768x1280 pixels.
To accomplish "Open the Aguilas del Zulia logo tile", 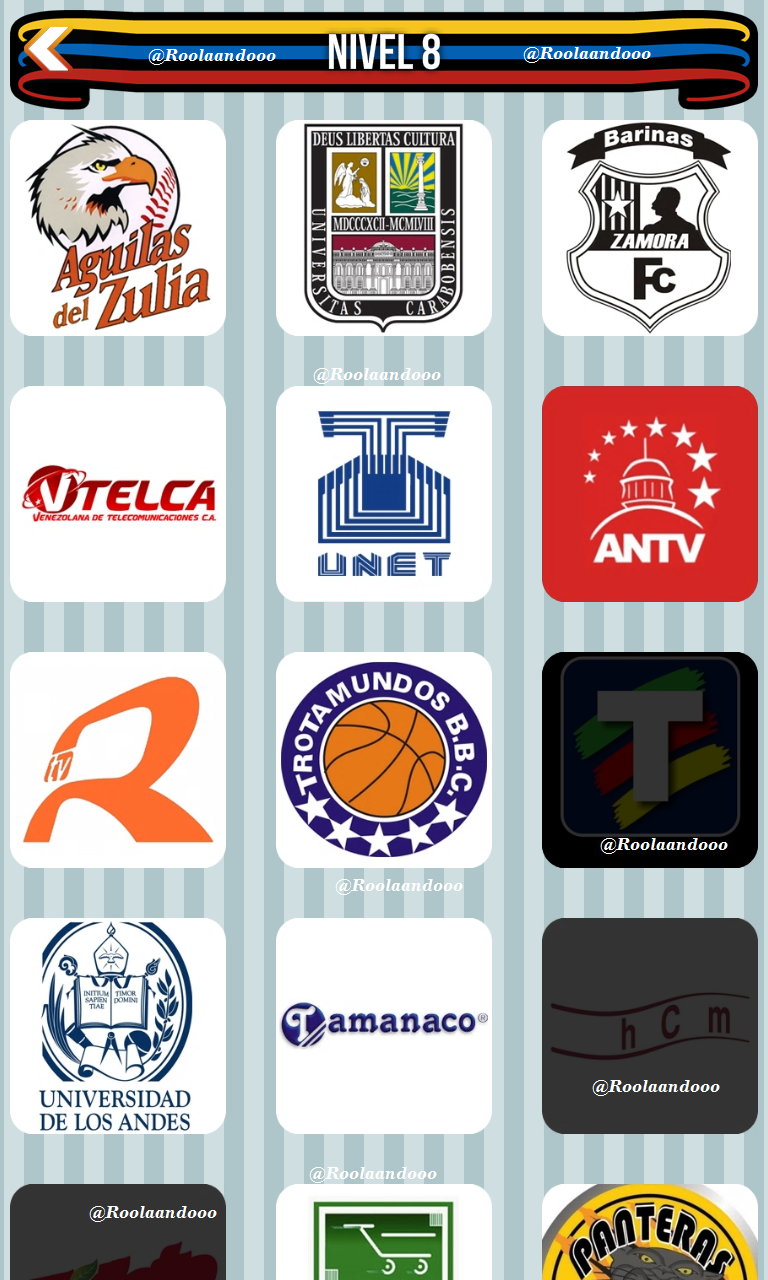I will (x=118, y=228).
